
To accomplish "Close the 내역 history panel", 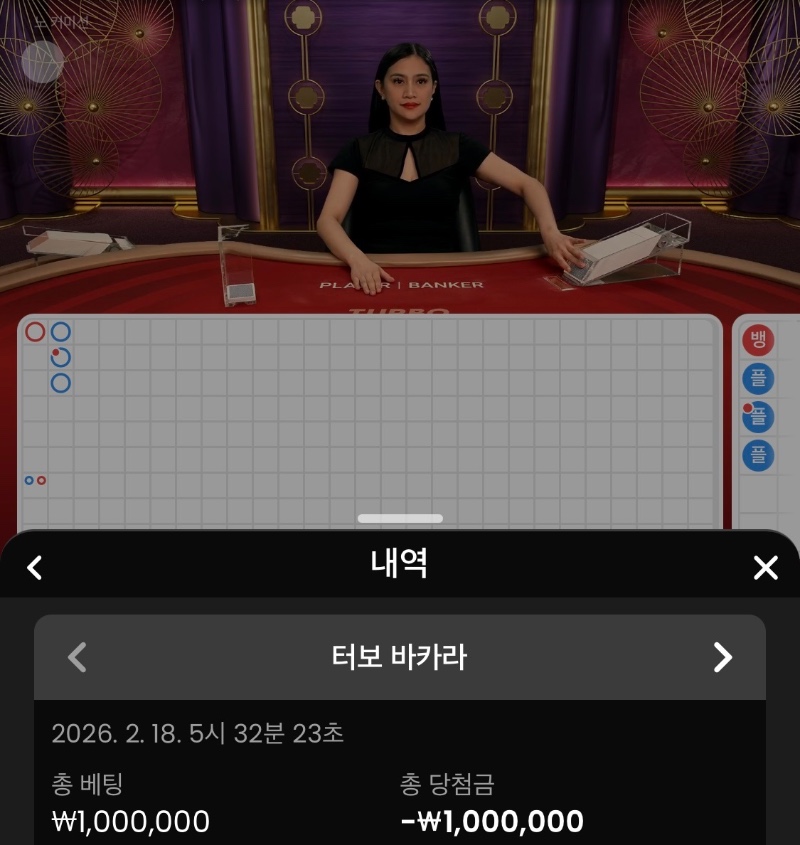I will coord(765,568).
